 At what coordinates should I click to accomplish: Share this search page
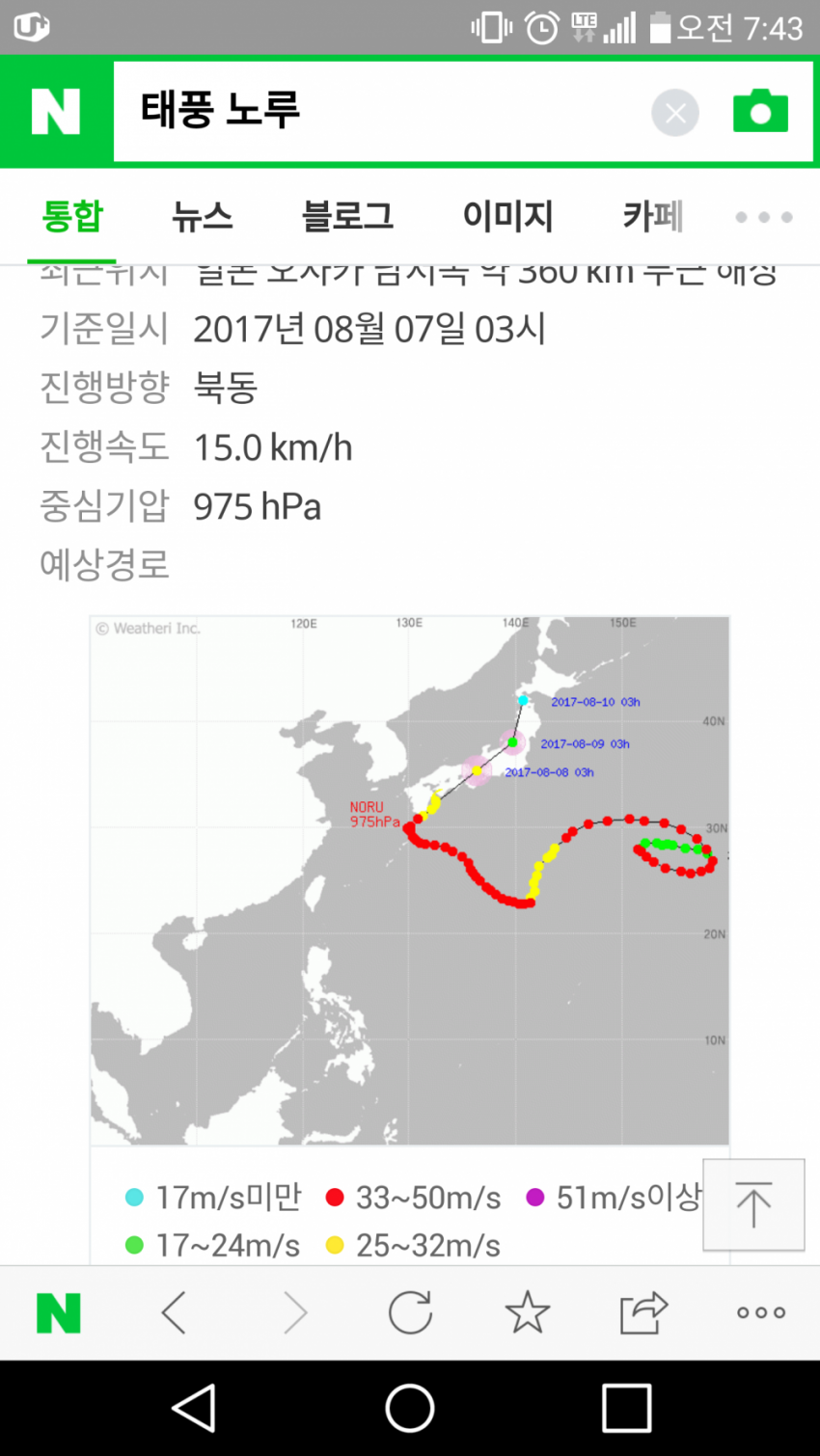(643, 1313)
